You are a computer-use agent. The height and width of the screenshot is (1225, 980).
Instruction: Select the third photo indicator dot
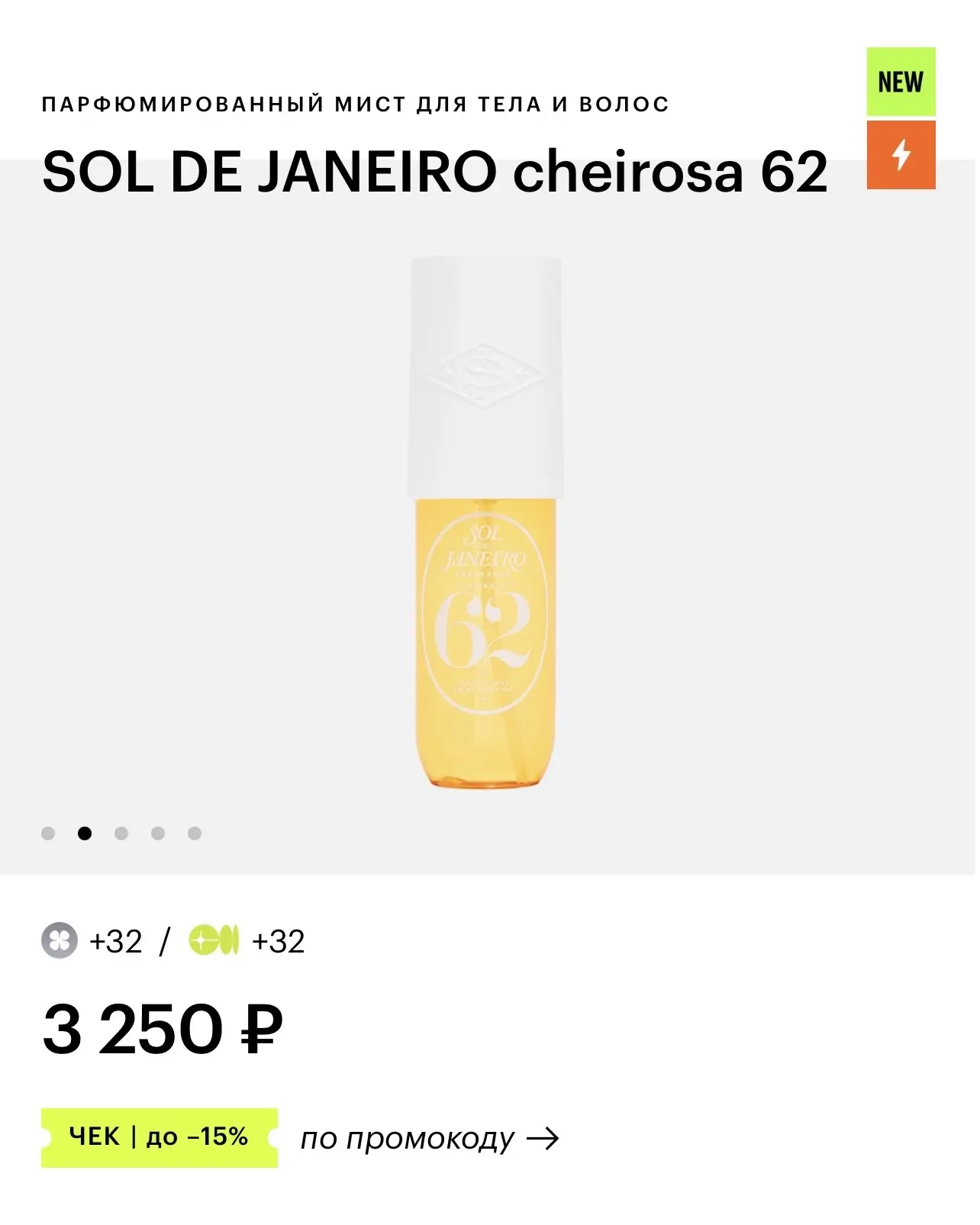coord(121,833)
